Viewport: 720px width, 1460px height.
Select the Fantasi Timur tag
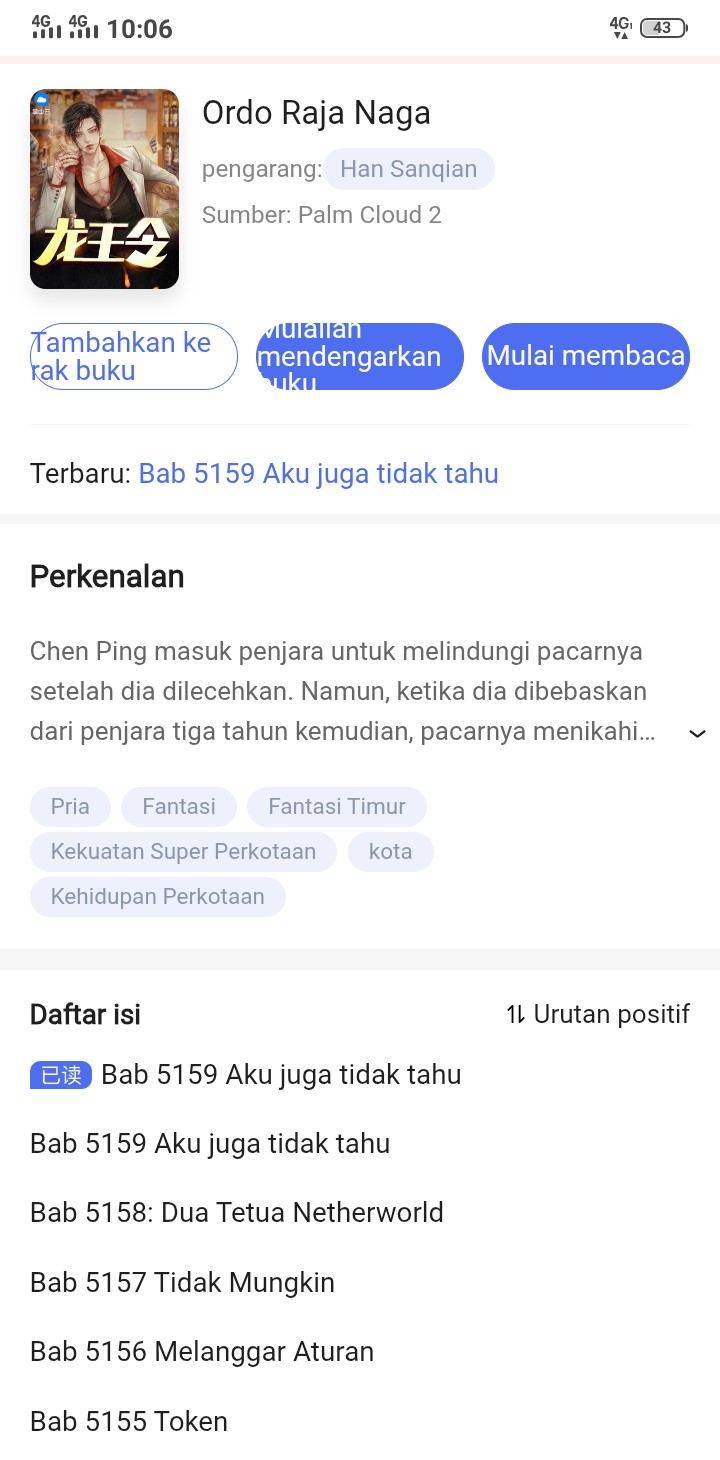pos(337,806)
